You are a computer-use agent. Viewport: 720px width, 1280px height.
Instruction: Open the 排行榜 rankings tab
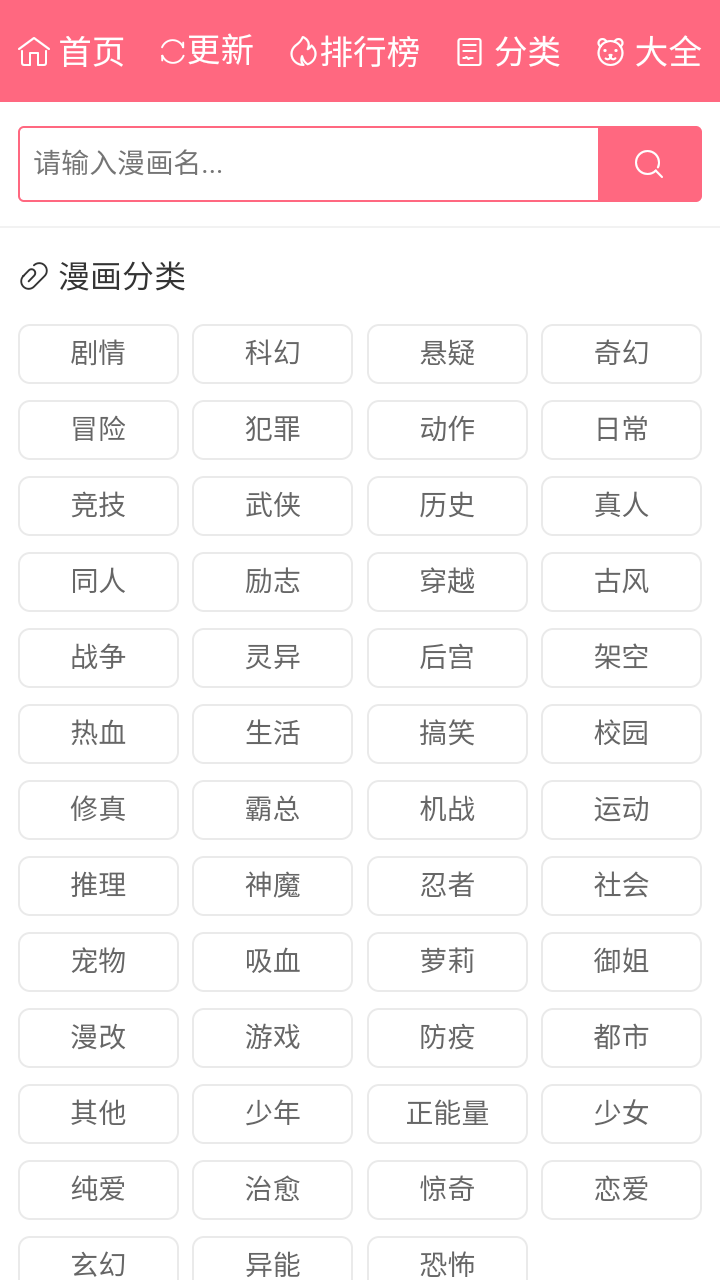pyautogui.click(x=355, y=51)
